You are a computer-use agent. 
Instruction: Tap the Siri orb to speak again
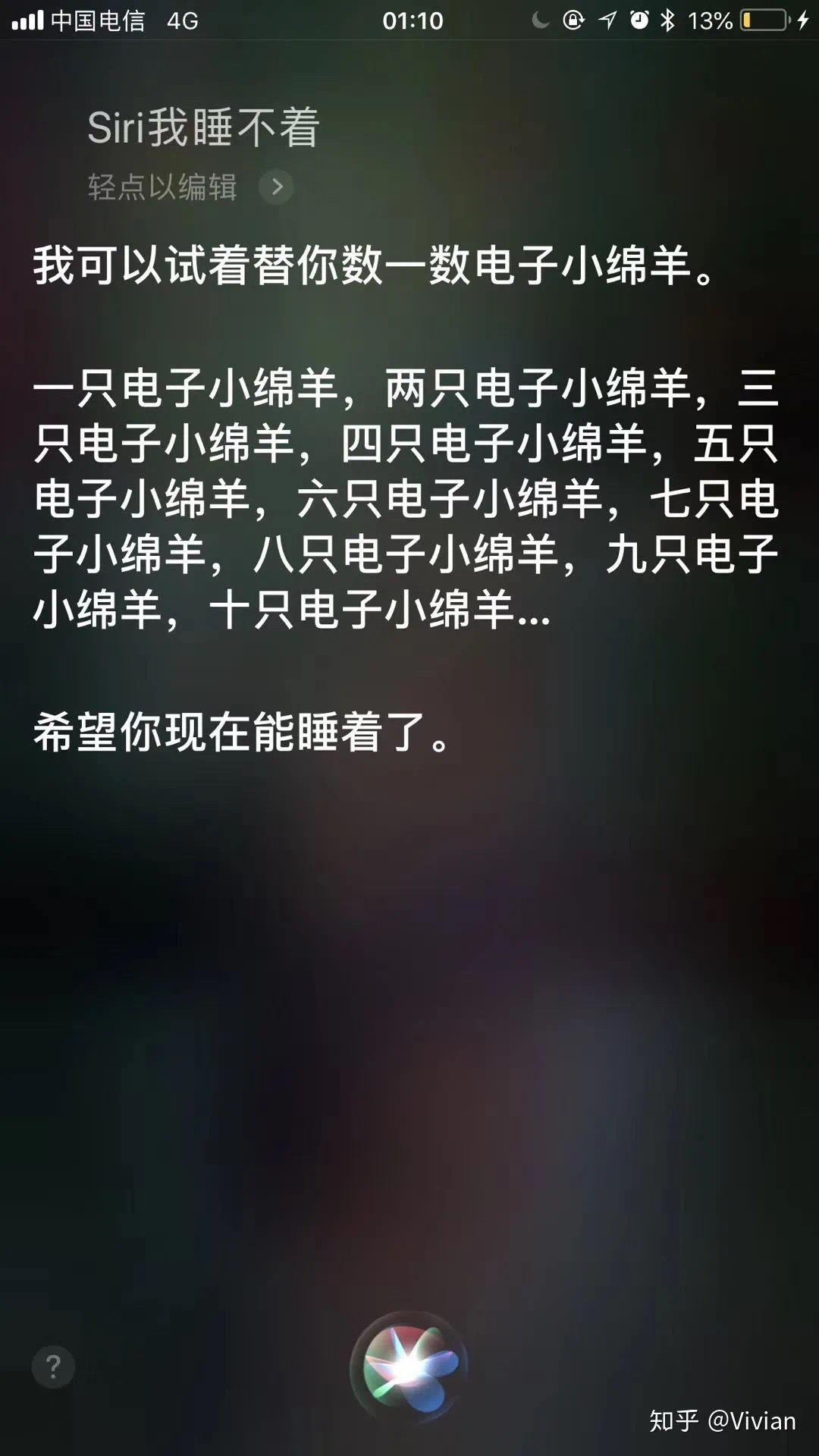(409, 1368)
